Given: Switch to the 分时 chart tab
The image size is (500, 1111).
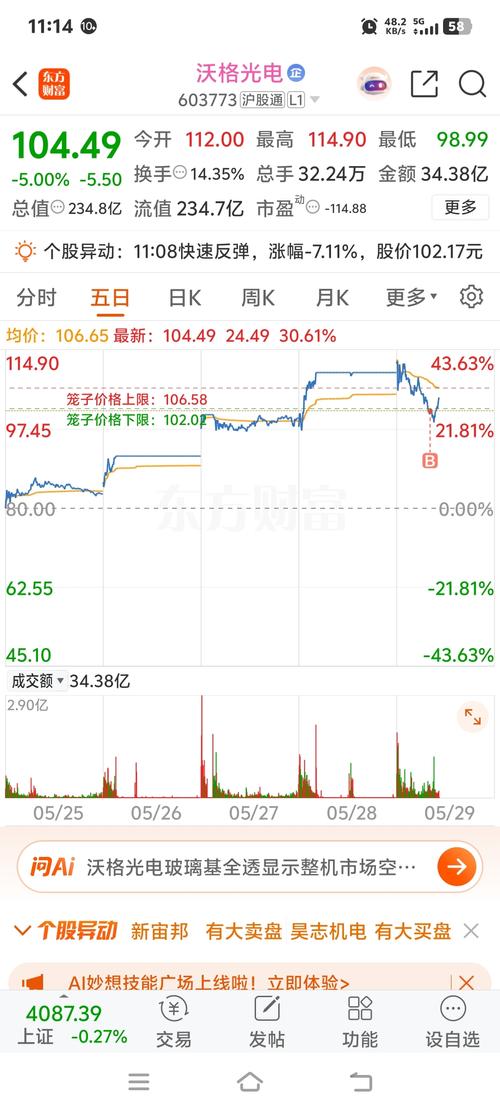Looking at the screenshot, I should point(36,298).
